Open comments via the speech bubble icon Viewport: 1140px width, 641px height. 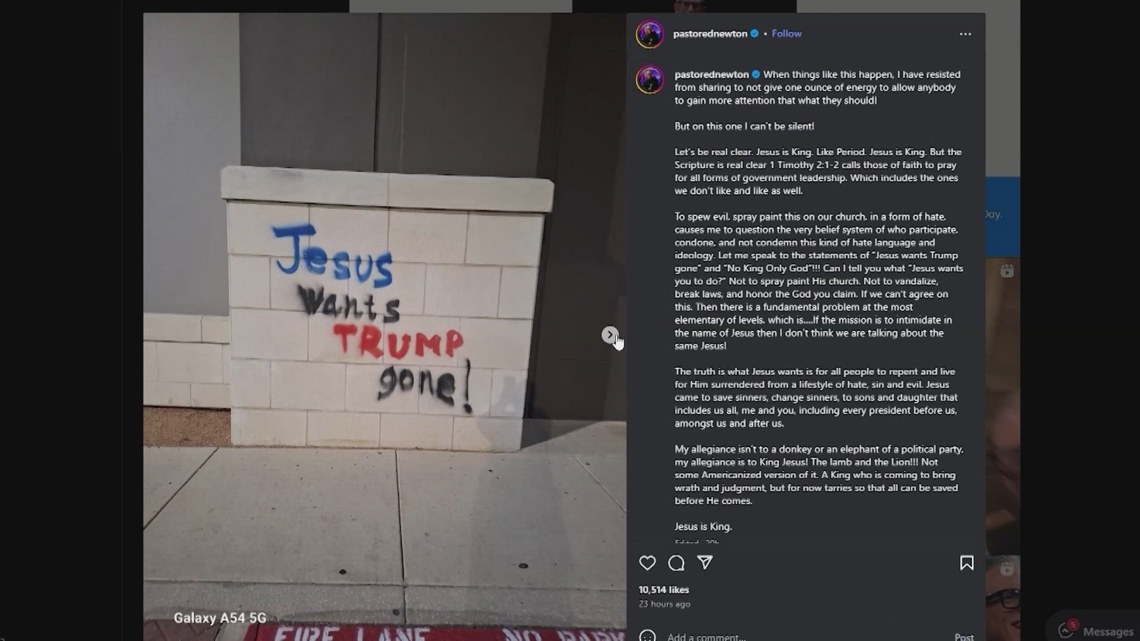point(676,563)
